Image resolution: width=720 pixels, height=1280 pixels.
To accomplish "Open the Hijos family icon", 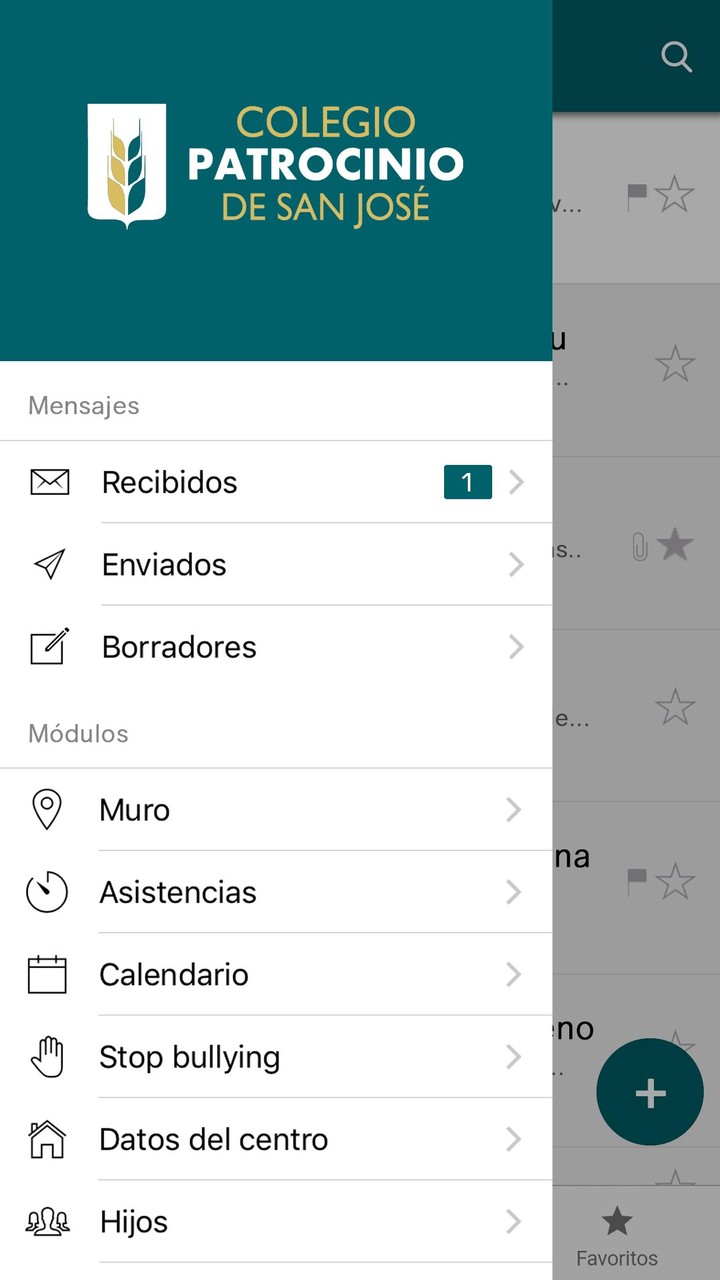I will (46, 1221).
